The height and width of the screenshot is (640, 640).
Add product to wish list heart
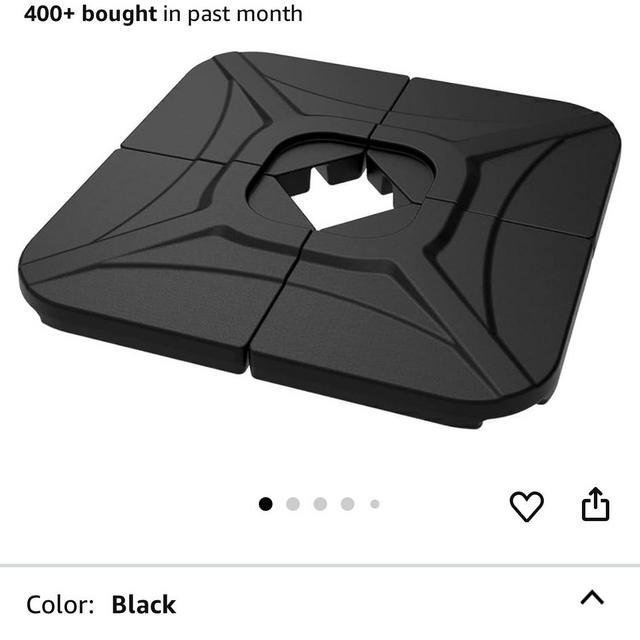point(527,507)
